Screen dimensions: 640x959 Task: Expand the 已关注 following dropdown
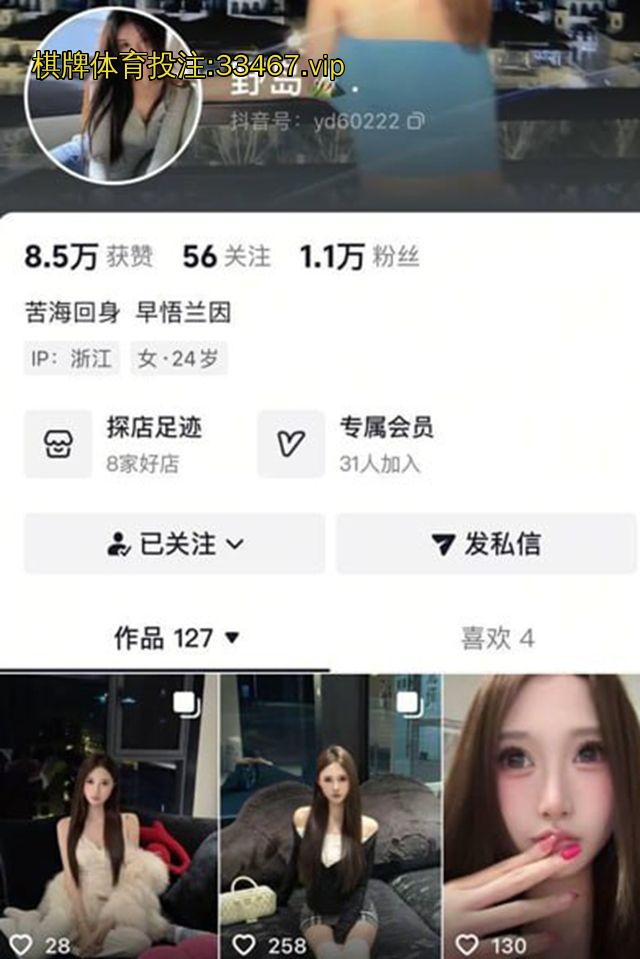click(x=175, y=544)
